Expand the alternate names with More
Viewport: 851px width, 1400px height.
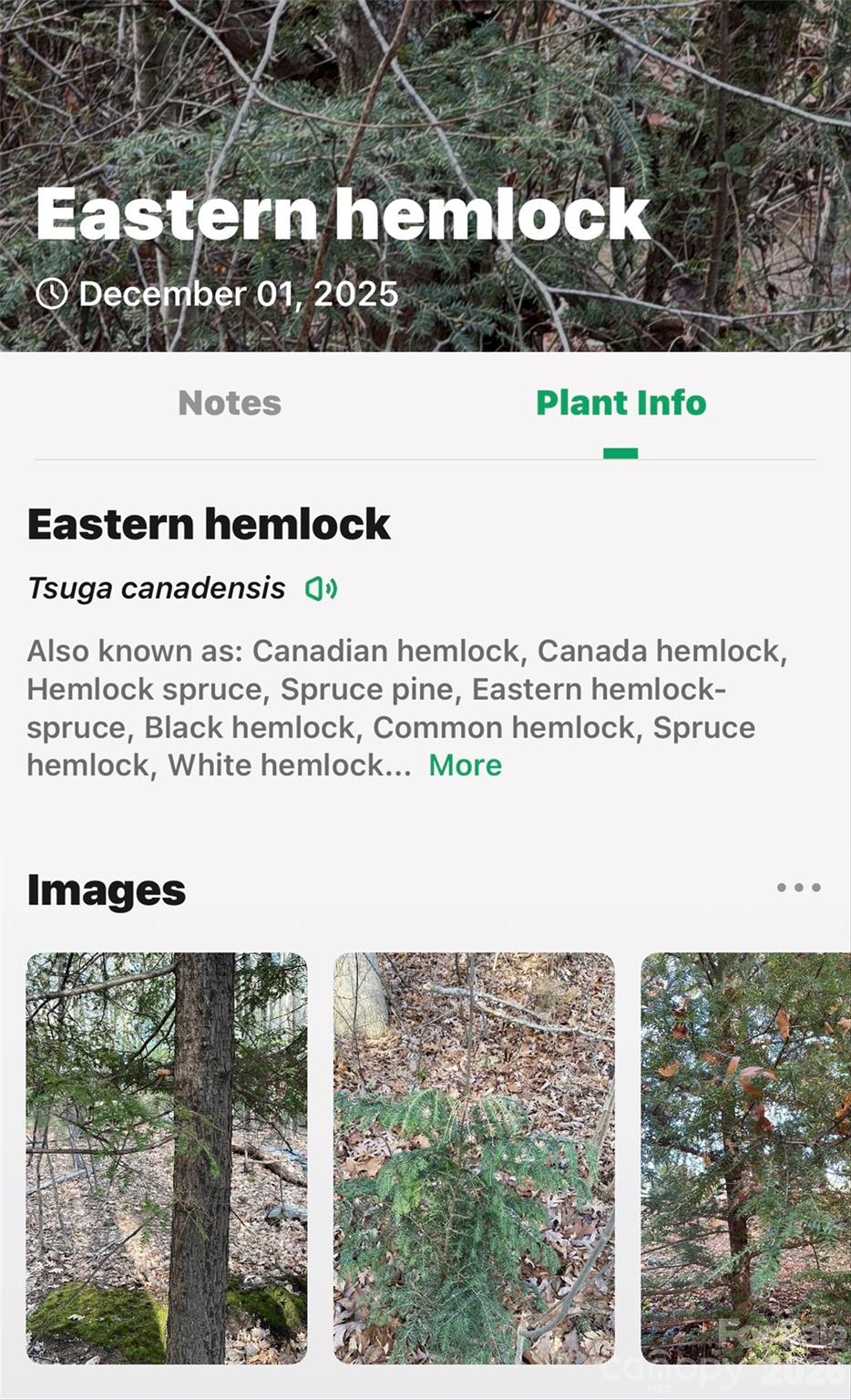(465, 765)
